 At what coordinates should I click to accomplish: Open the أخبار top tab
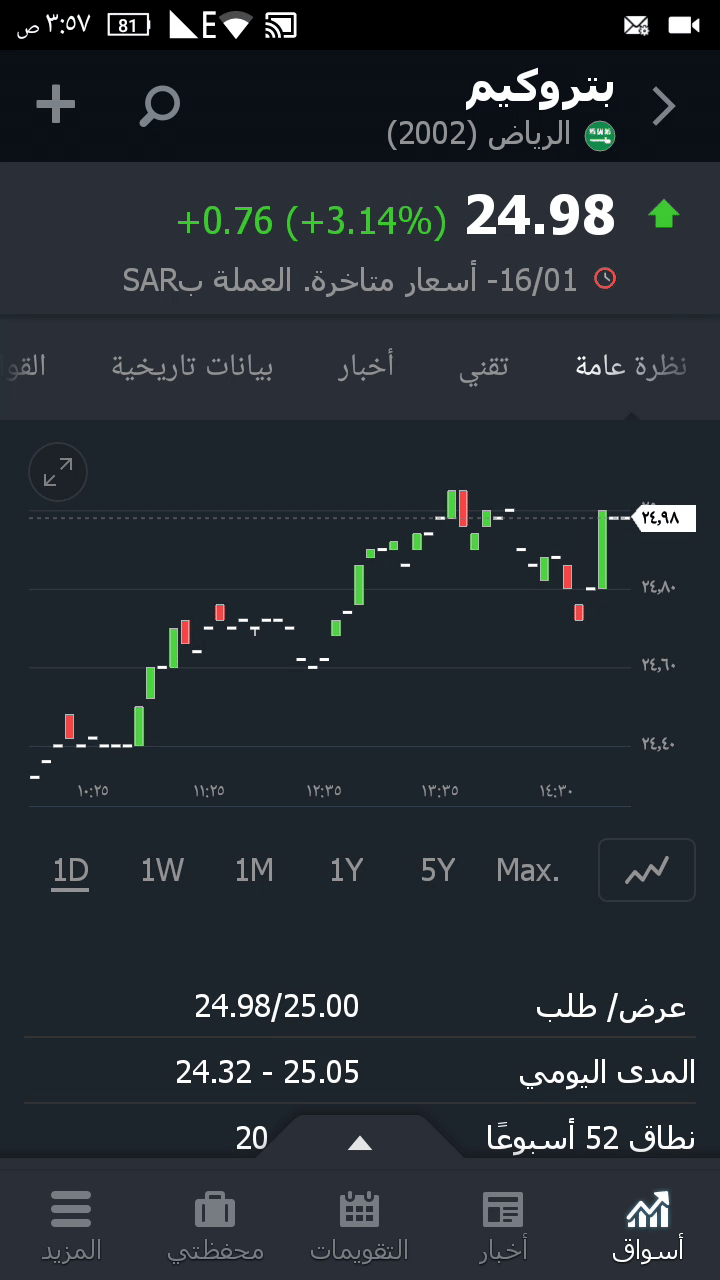point(365,366)
